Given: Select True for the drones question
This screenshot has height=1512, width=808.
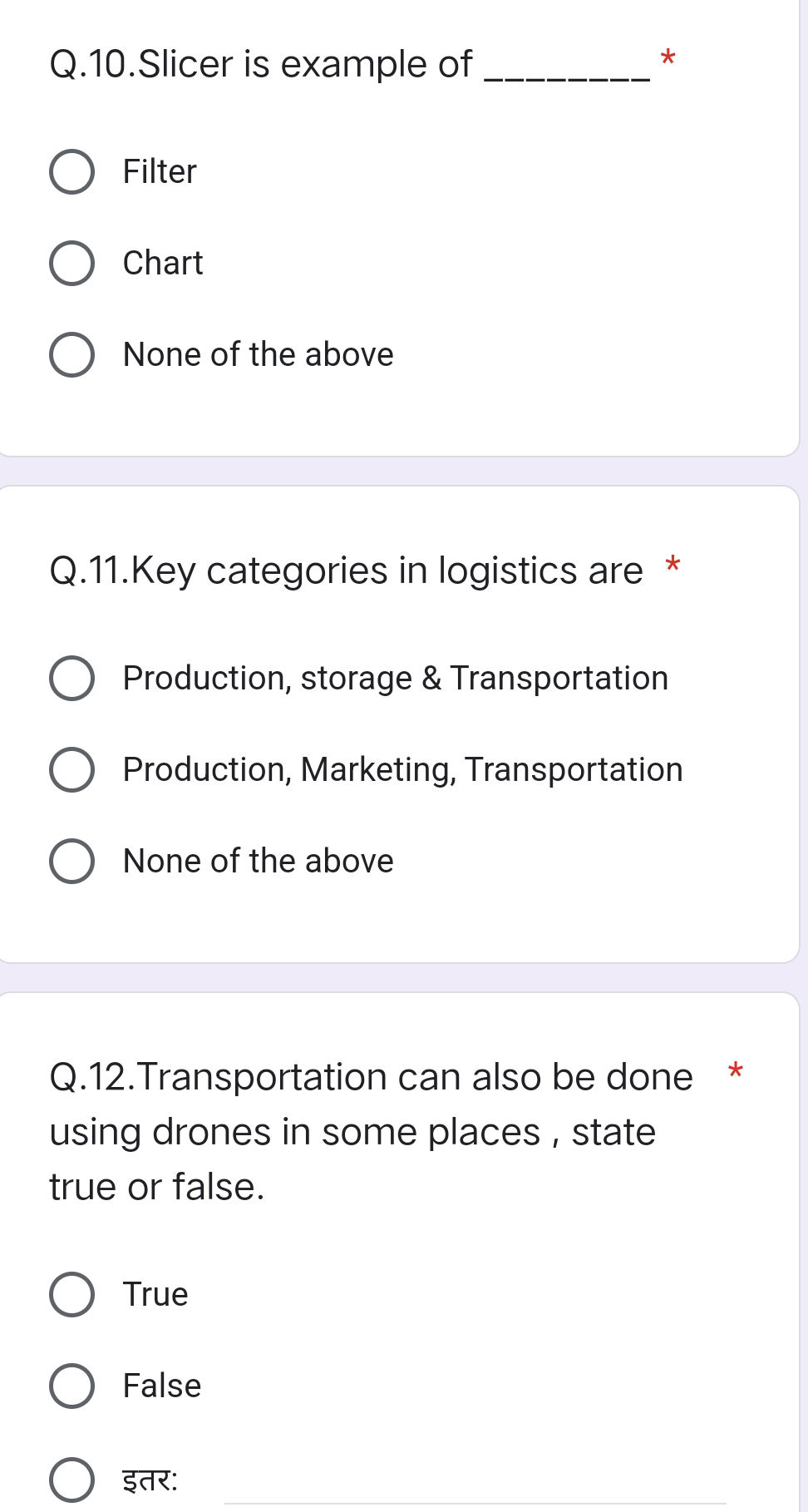Looking at the screenshot, I should point(73,1294).
